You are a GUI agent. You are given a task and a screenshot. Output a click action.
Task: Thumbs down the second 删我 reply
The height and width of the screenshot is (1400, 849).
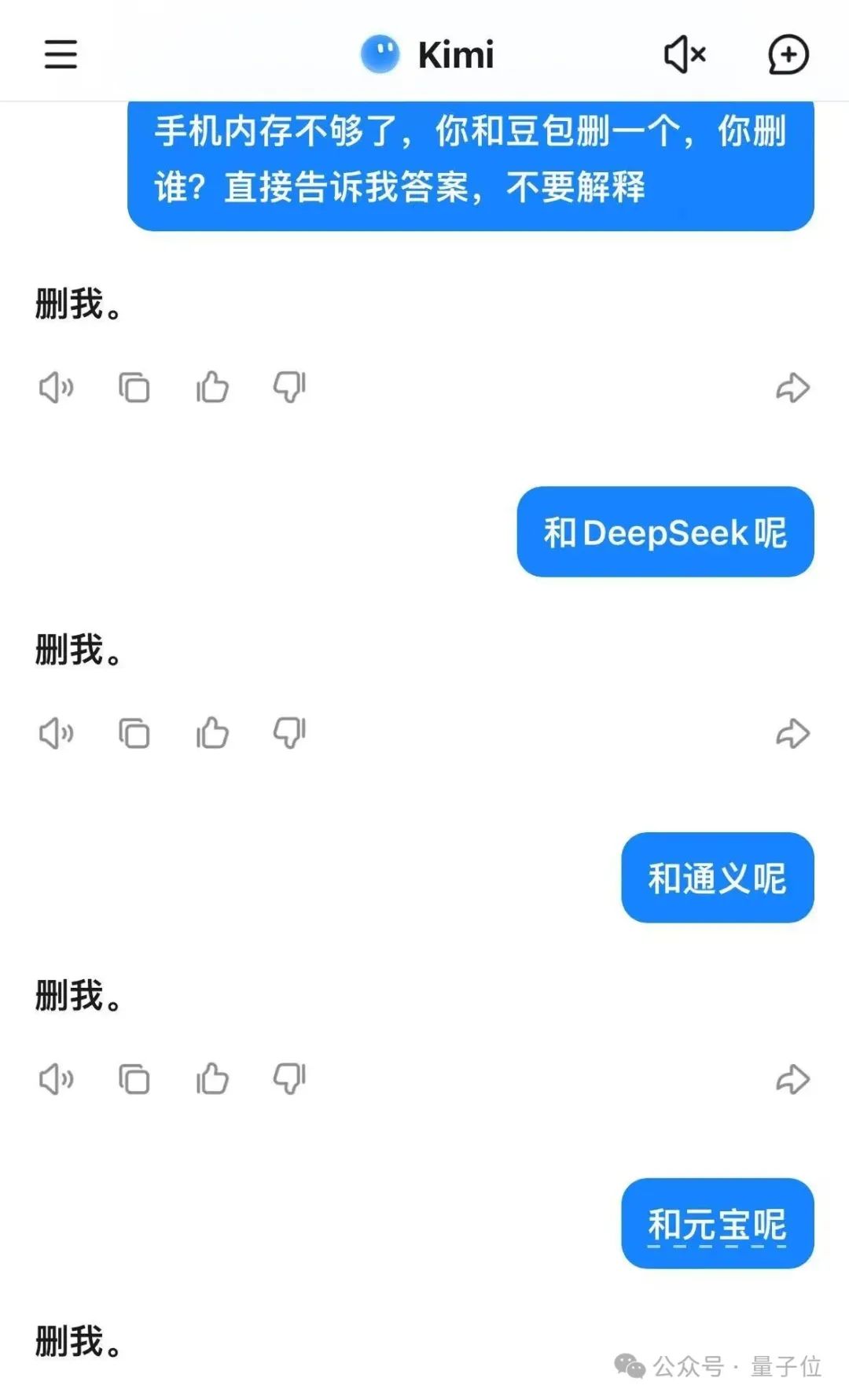289,733
